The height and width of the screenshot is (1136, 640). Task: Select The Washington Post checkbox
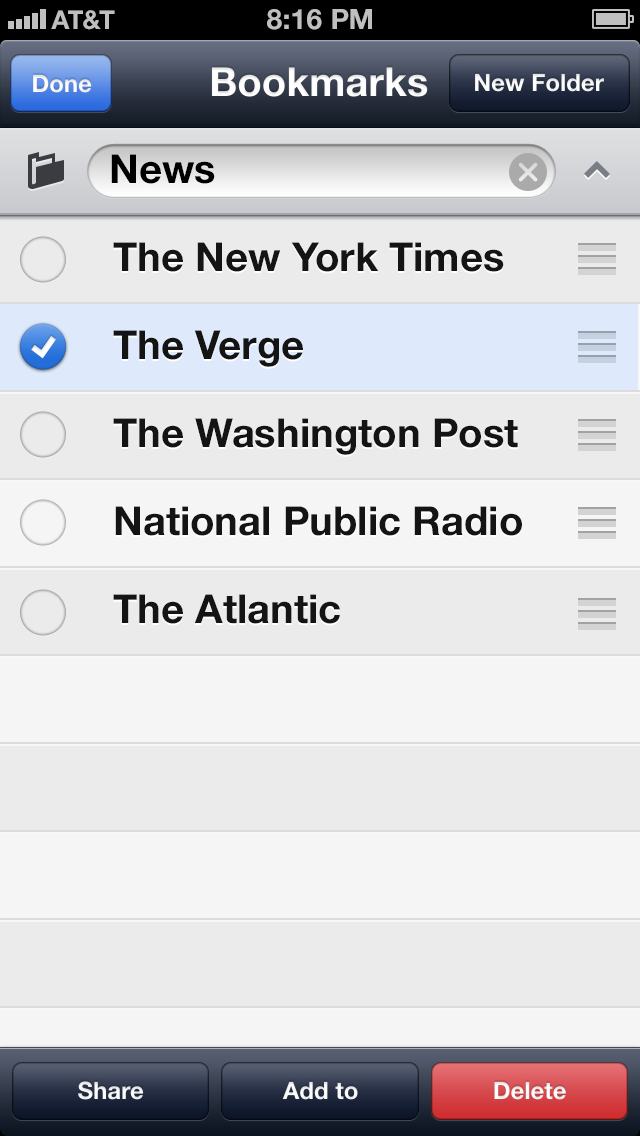(43, 435)
